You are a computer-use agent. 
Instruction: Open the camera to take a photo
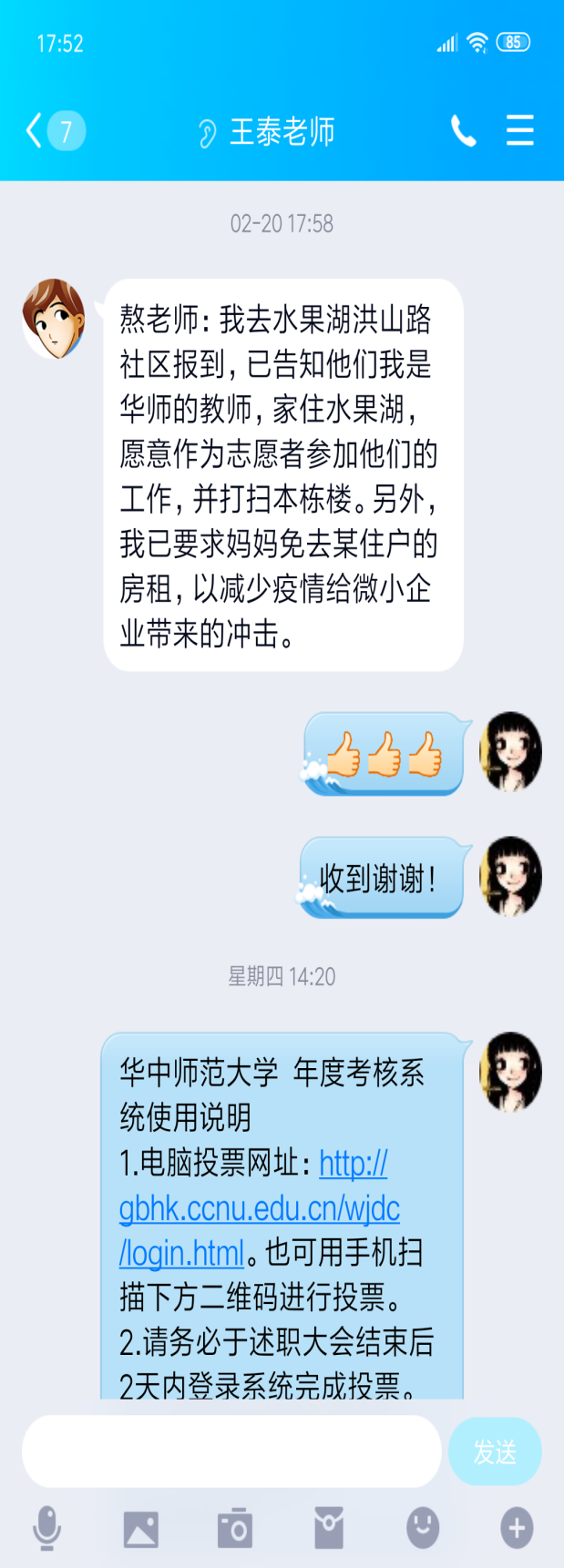click(x=235, y=1528)
